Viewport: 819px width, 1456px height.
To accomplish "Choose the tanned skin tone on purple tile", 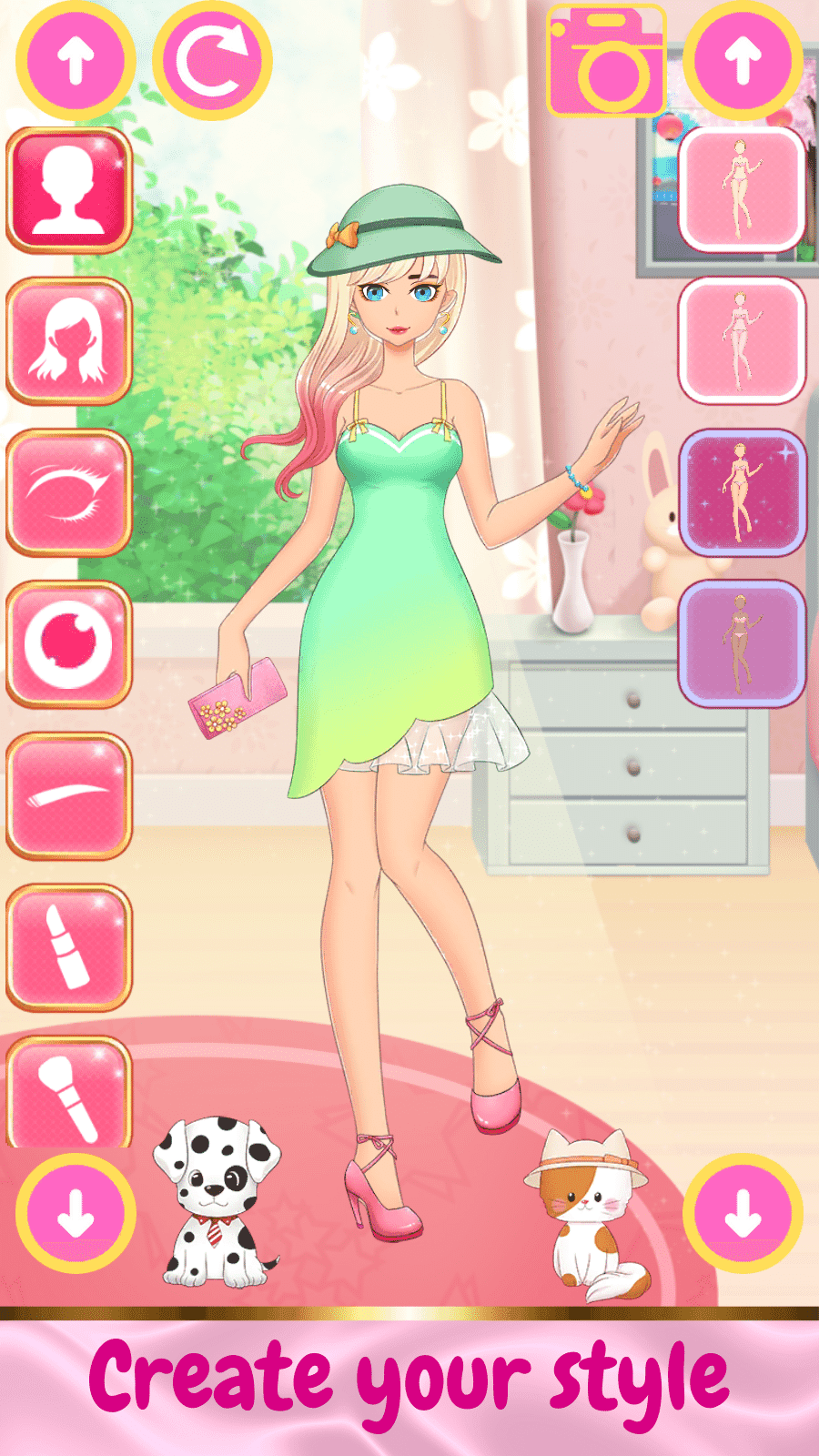I will pyautogui.click(x=743, y=644).
